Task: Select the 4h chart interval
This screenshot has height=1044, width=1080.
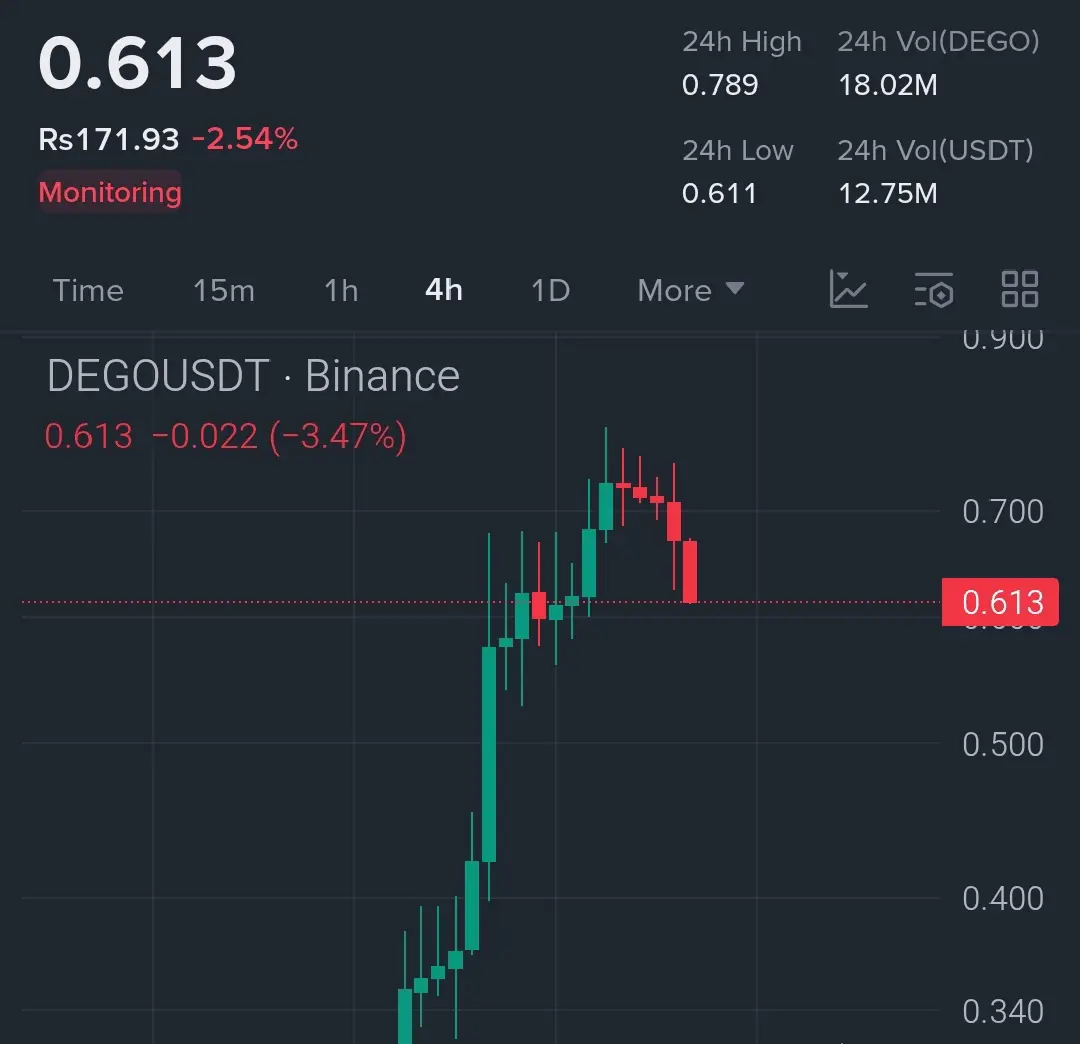Action: pos(444,291)
